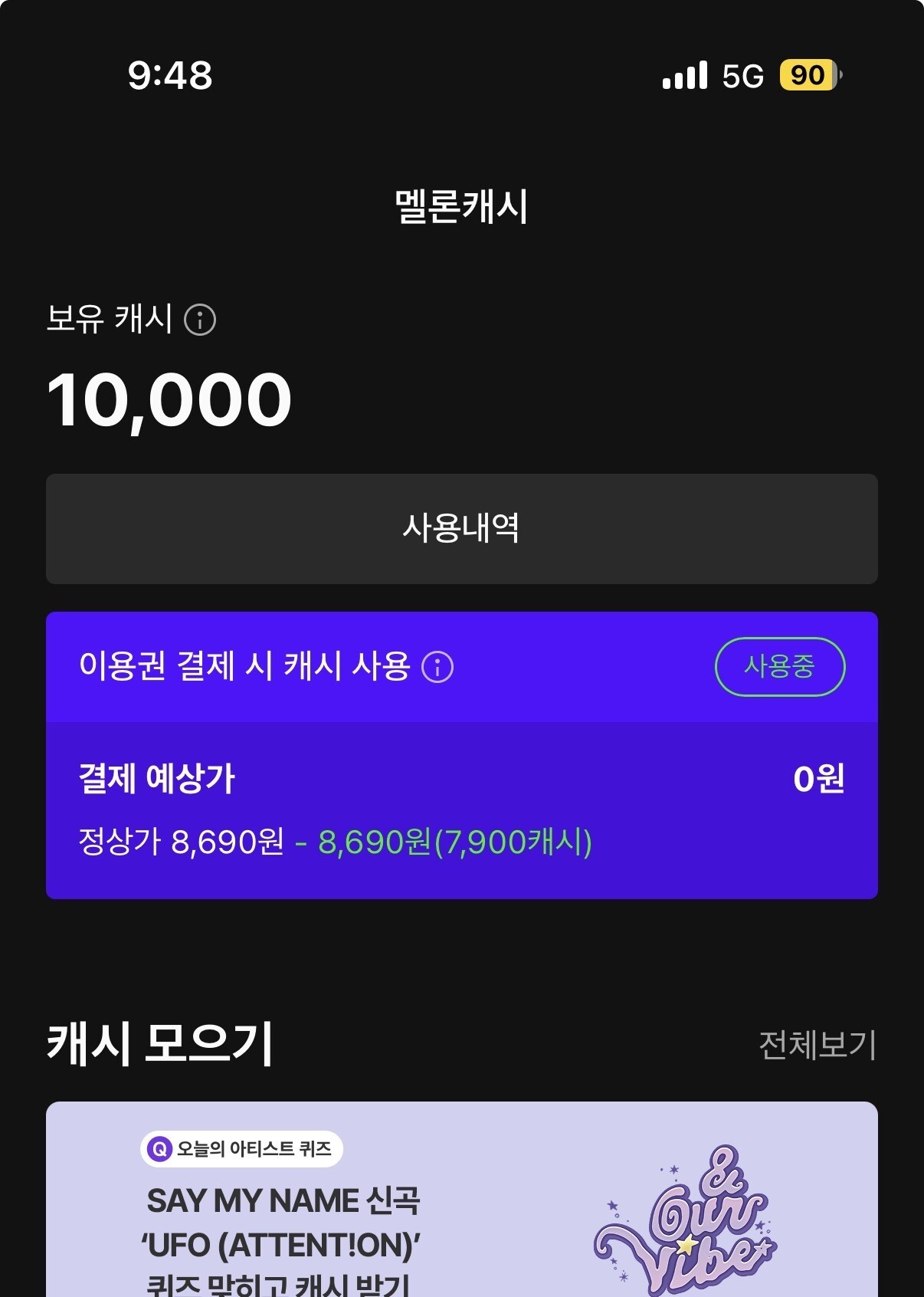924x1297 pixels.
Task: View 사용내역 cash usage history
Action: coord(461,529)
